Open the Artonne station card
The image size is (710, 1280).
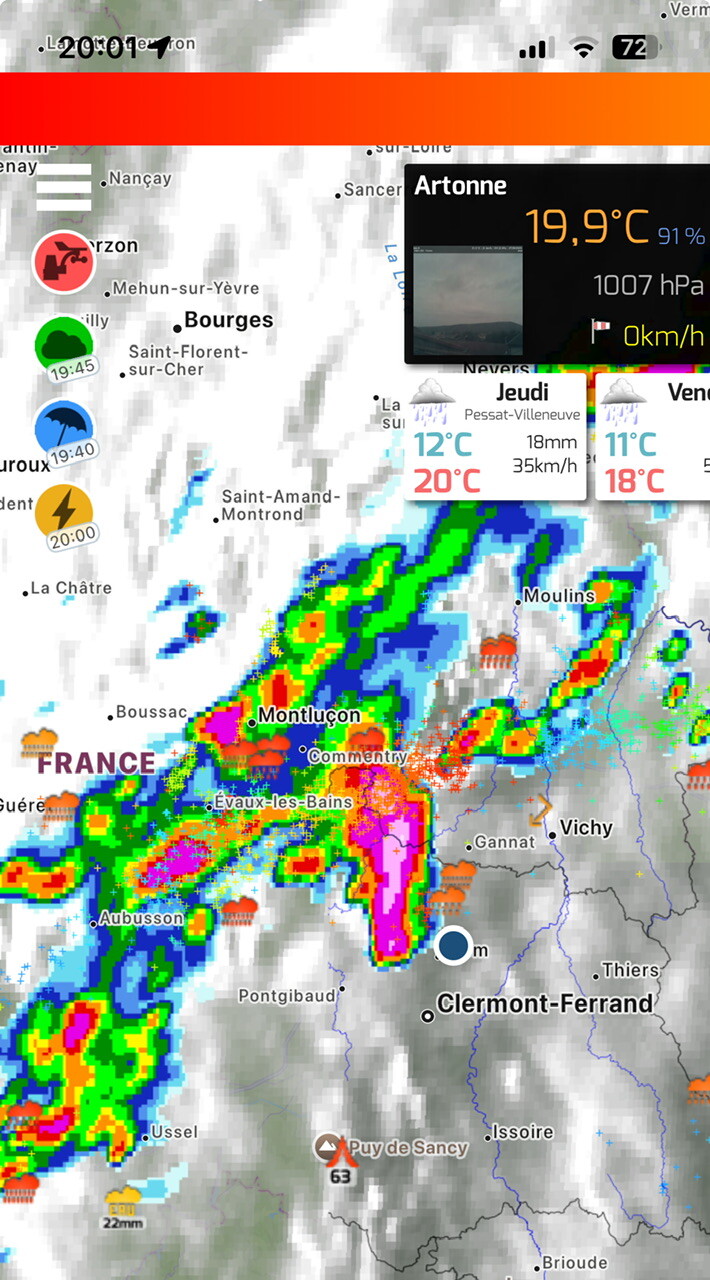click(557, 264)
